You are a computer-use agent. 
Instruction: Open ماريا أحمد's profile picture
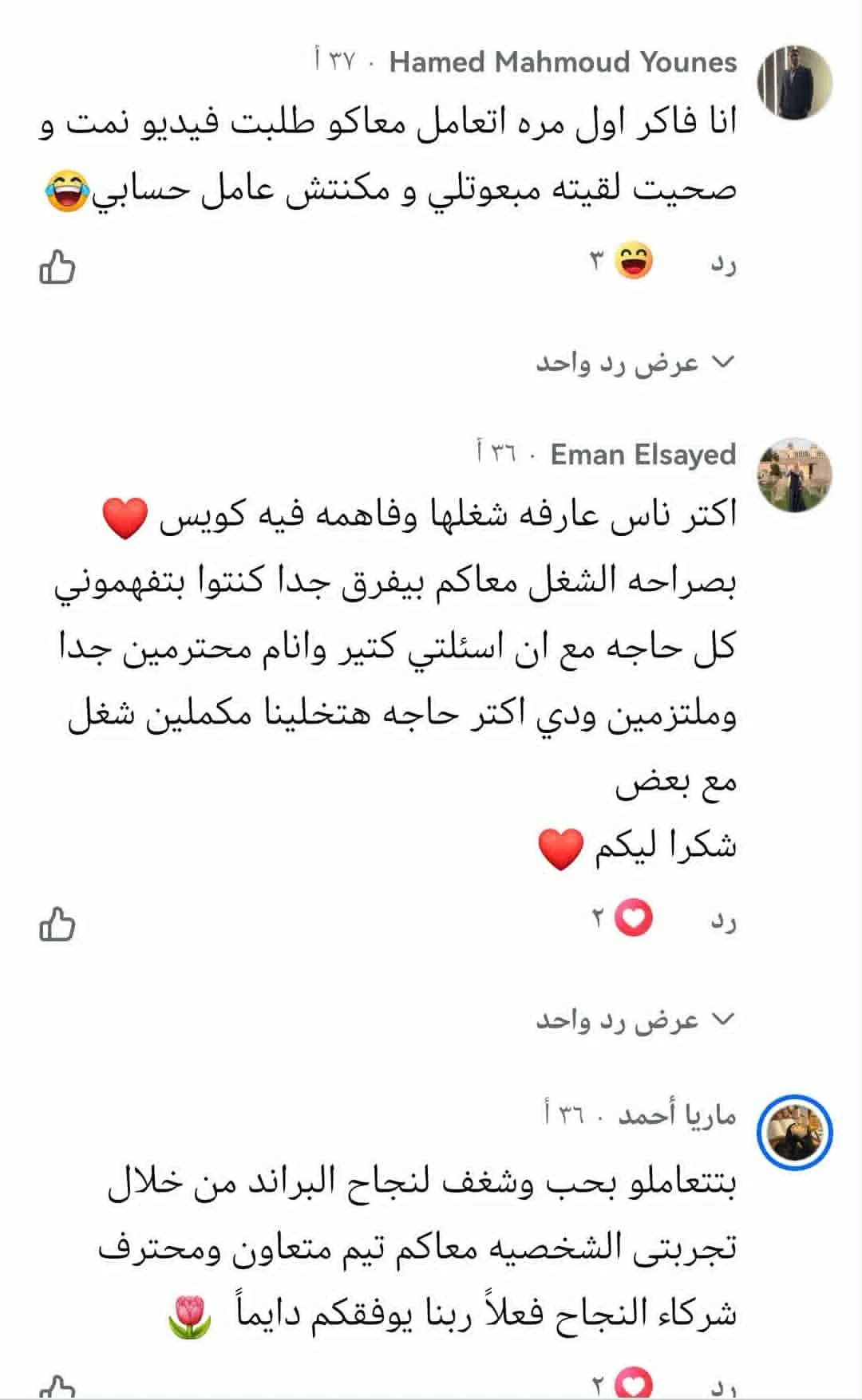click(x=794, y=1132)
